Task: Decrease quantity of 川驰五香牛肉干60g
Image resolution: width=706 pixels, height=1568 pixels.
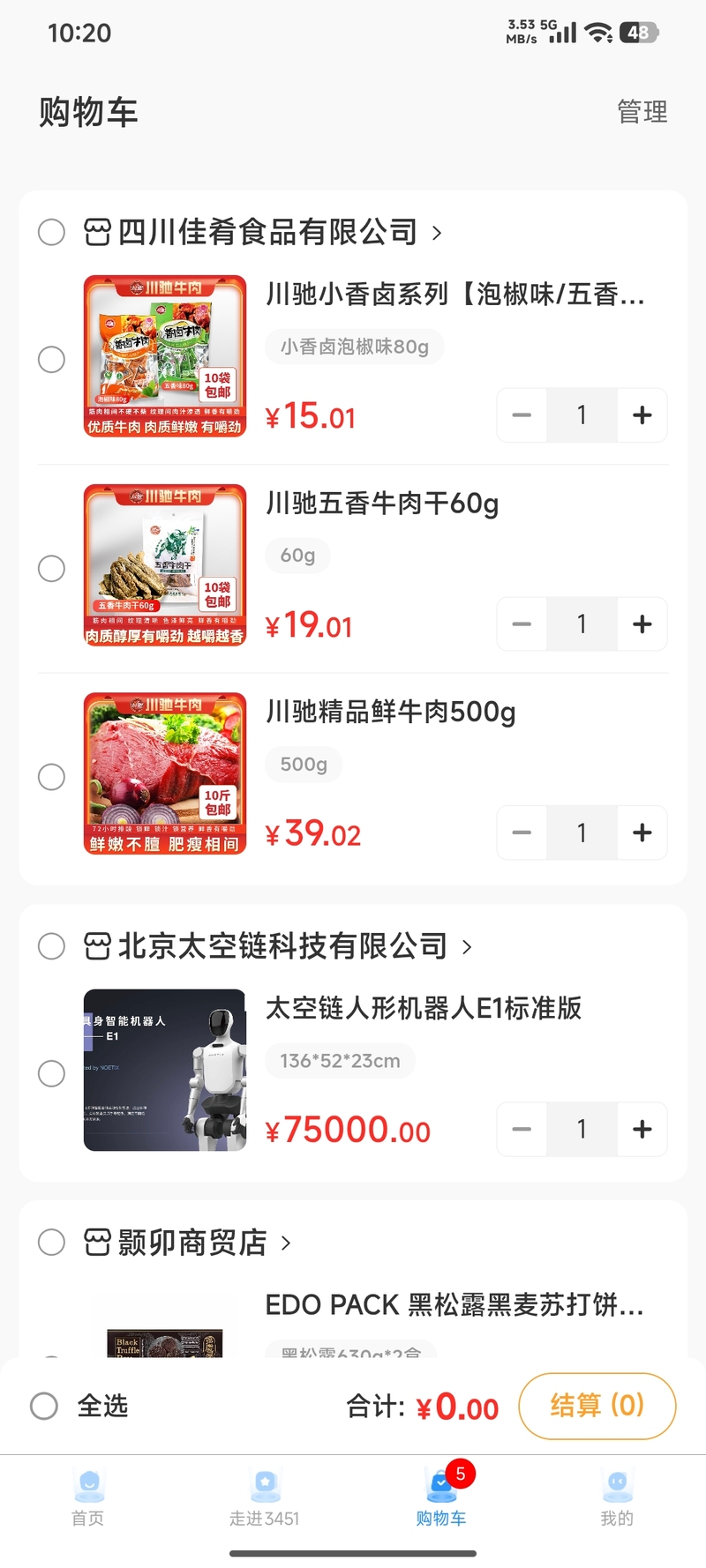Action: [x=522, y=624]
